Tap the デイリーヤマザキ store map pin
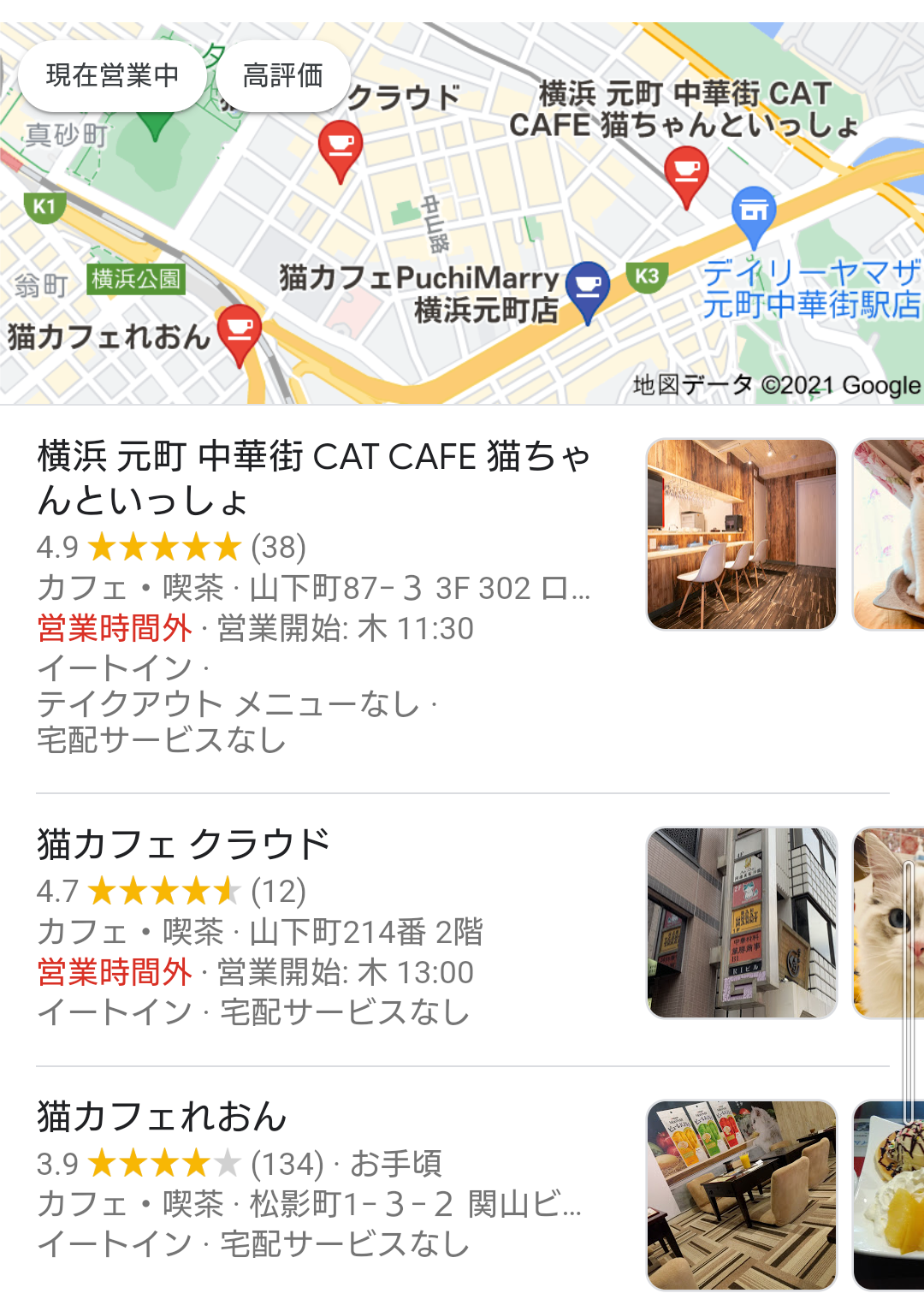This screenshot has height=1305, width=924. pos(754,211)
